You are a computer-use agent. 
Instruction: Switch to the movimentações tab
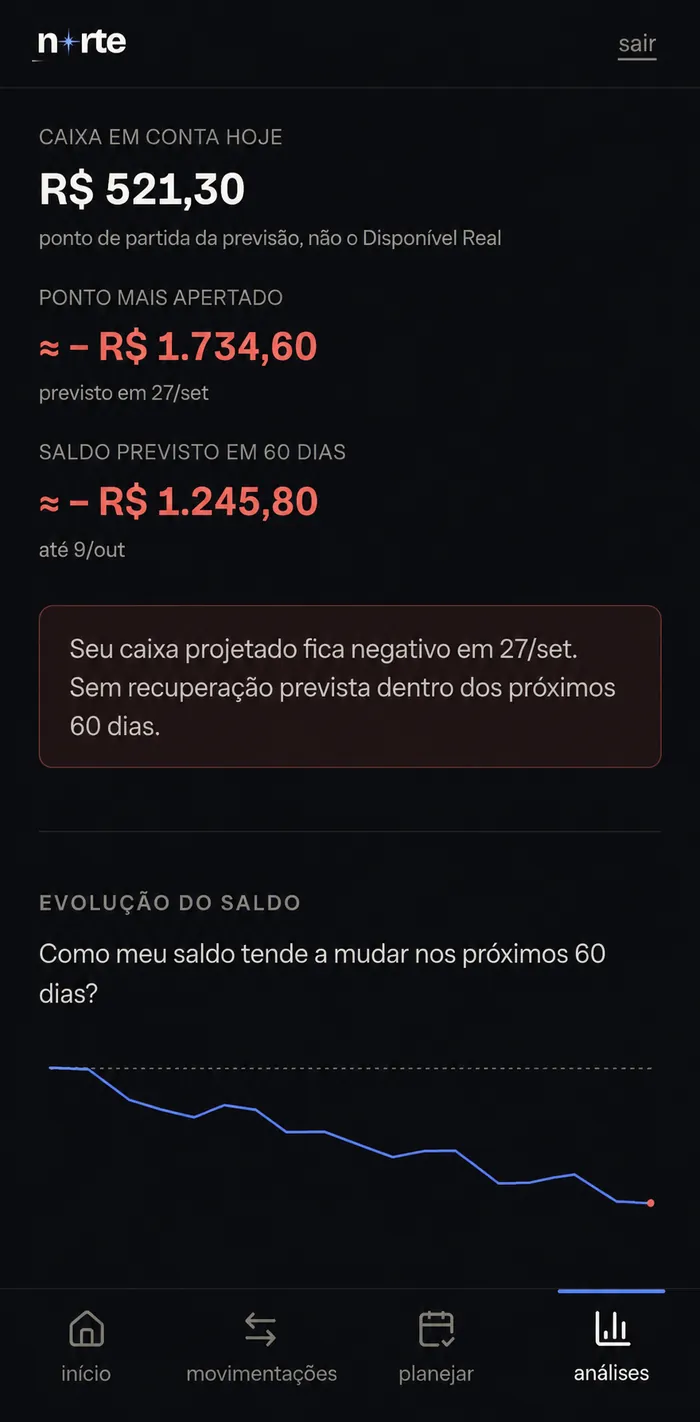tap(261, 1346)
